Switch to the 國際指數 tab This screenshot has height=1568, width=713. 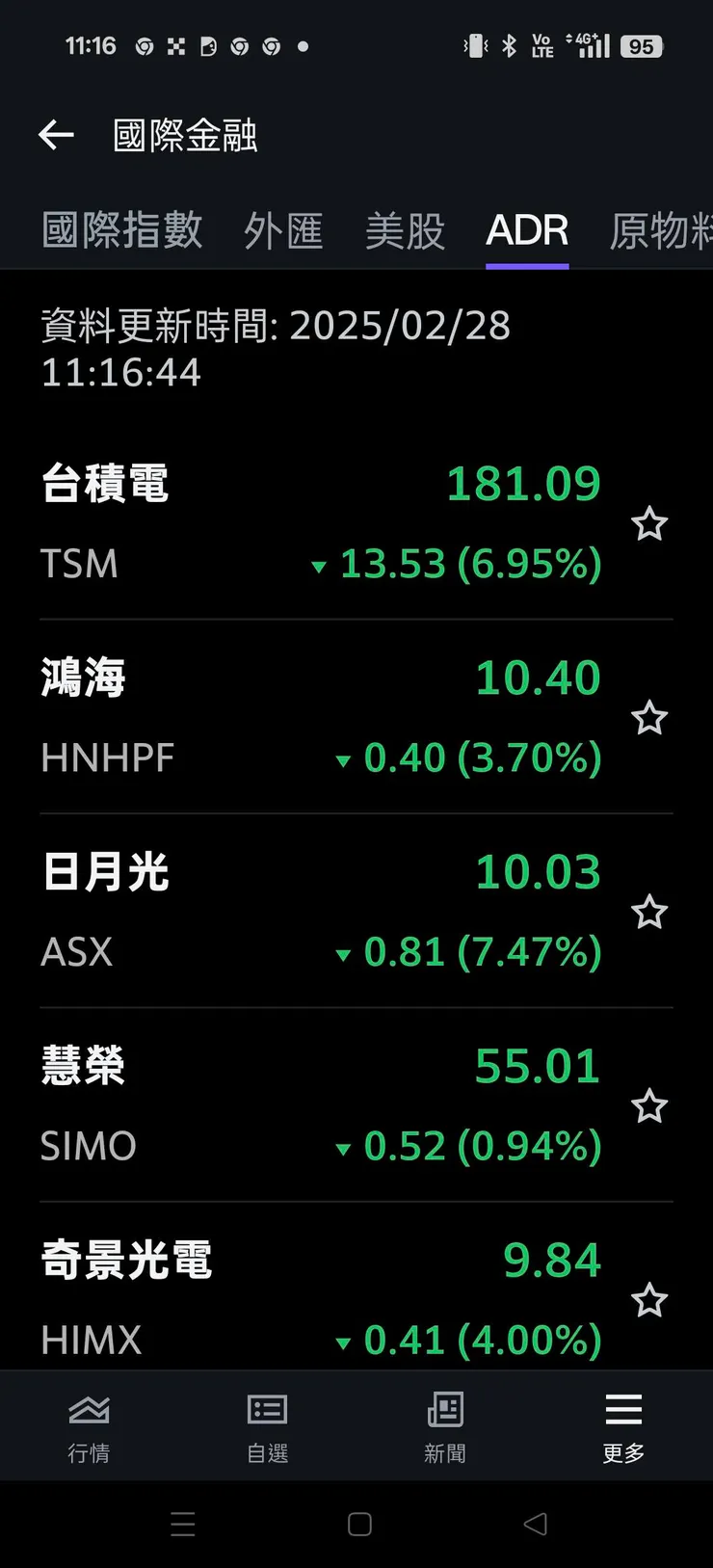pos(122,231)
